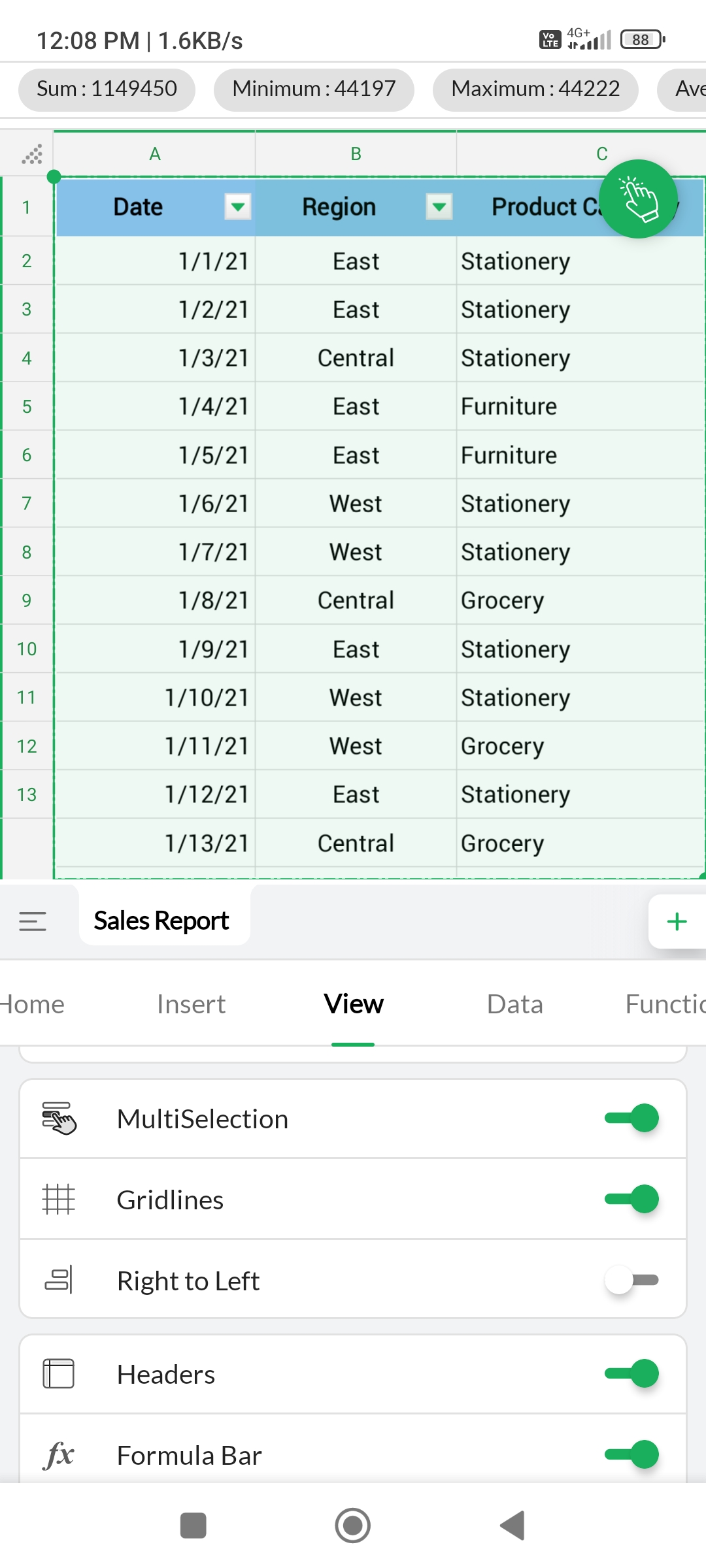Image resolution: width=706 pixels, height=1568 pixels.
Task: Switch to the Insert tab
Action: [191, 1004]
